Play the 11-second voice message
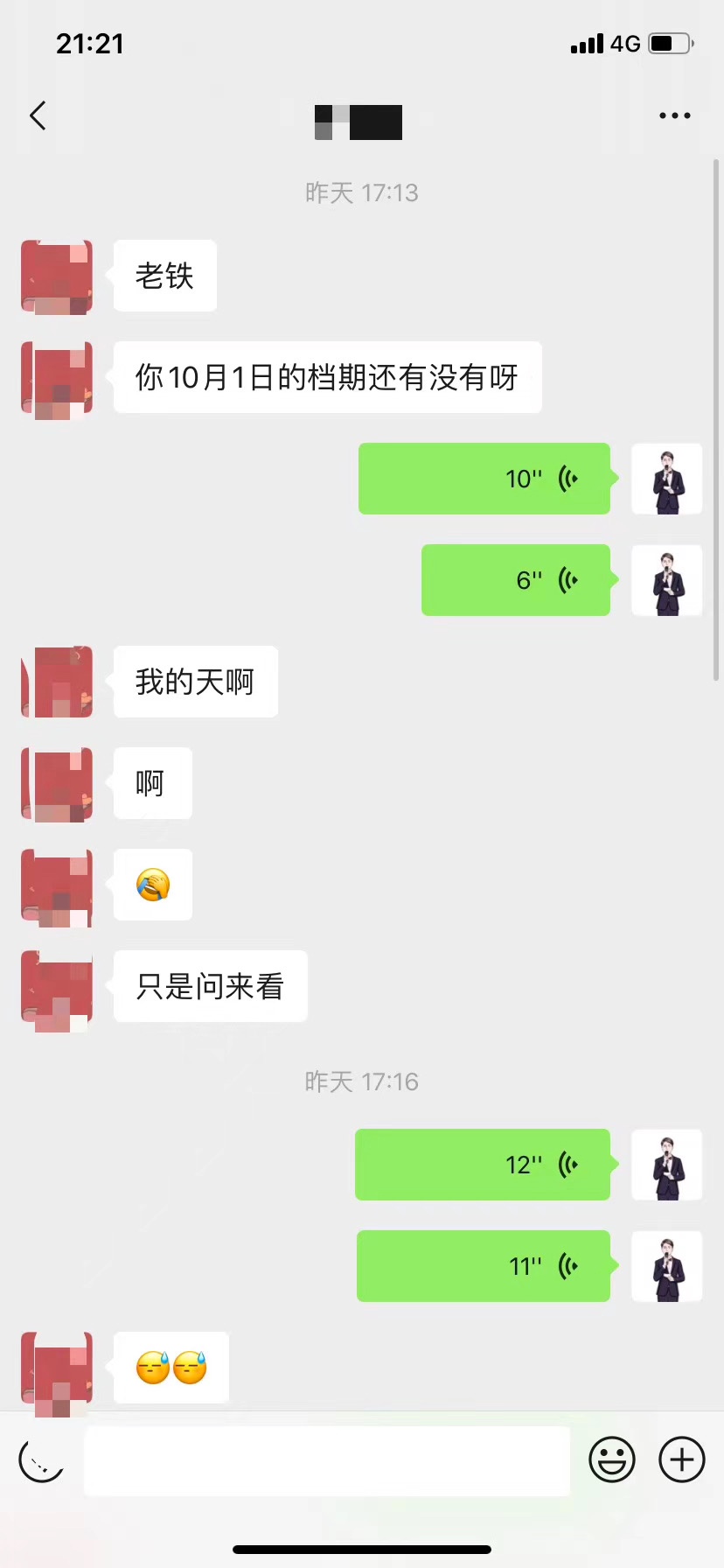 tap(484, 1266)
